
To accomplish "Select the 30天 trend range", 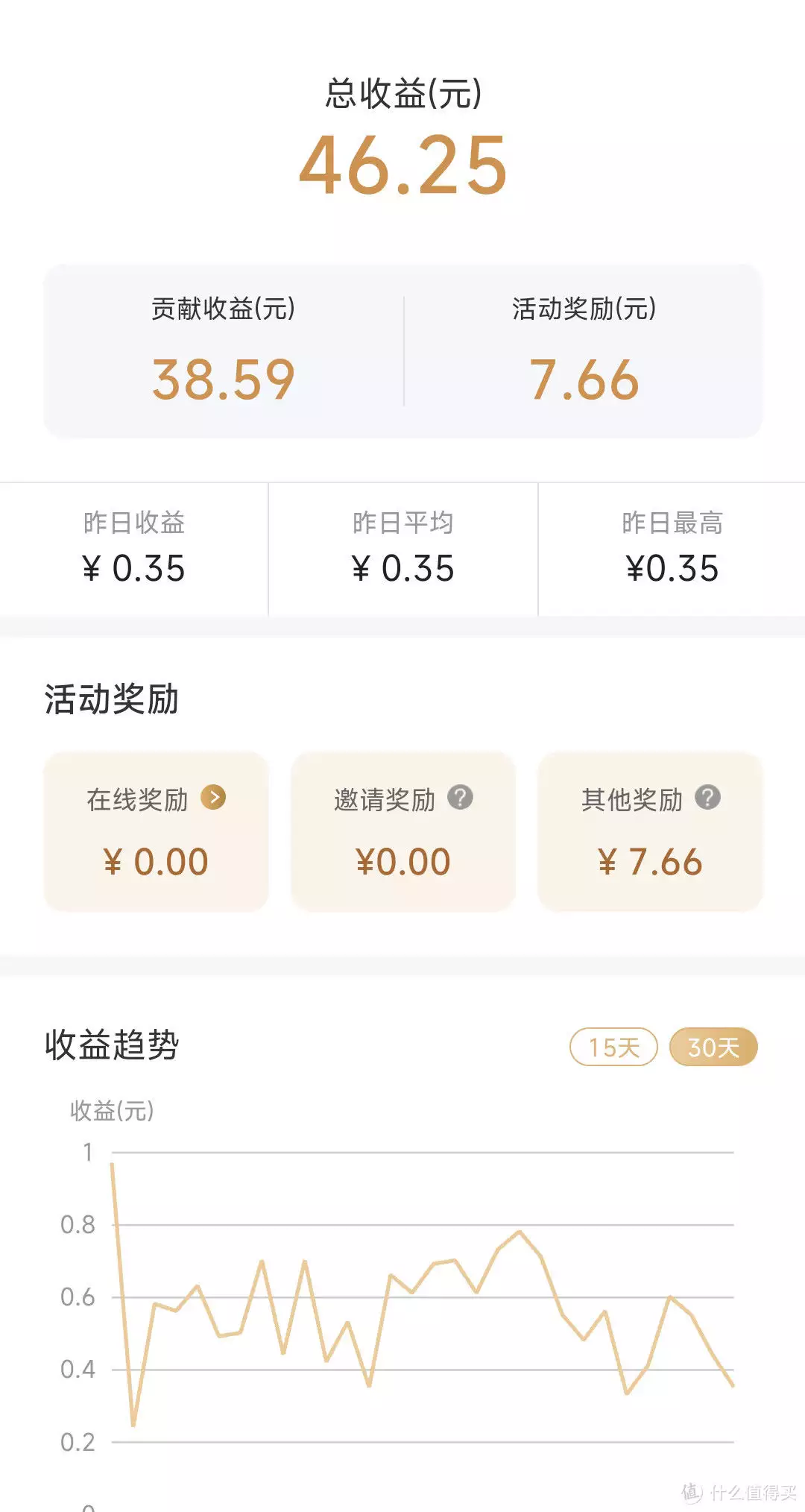I will pos(713,1048).
